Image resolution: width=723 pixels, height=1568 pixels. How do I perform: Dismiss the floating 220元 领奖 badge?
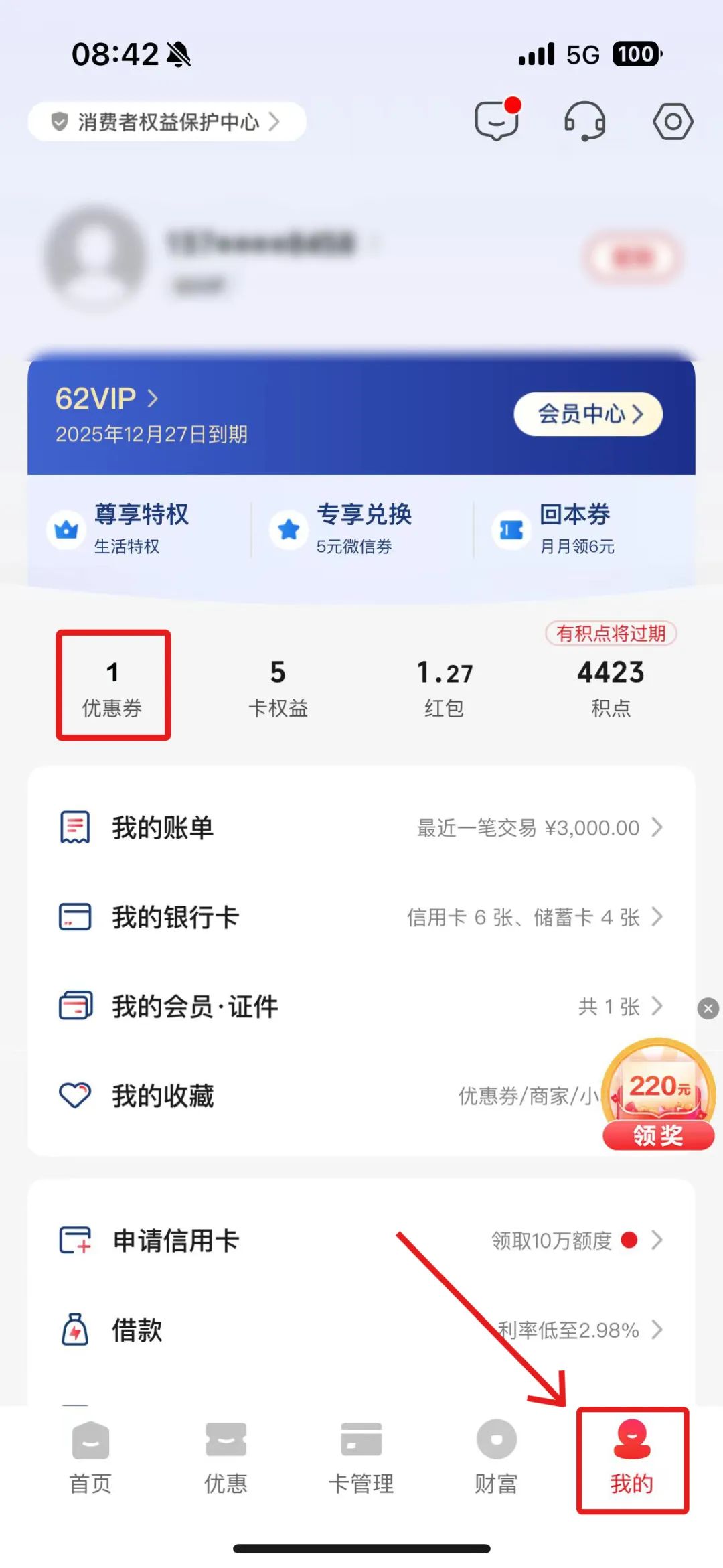pyautogui.click(x=708, y=1009)
